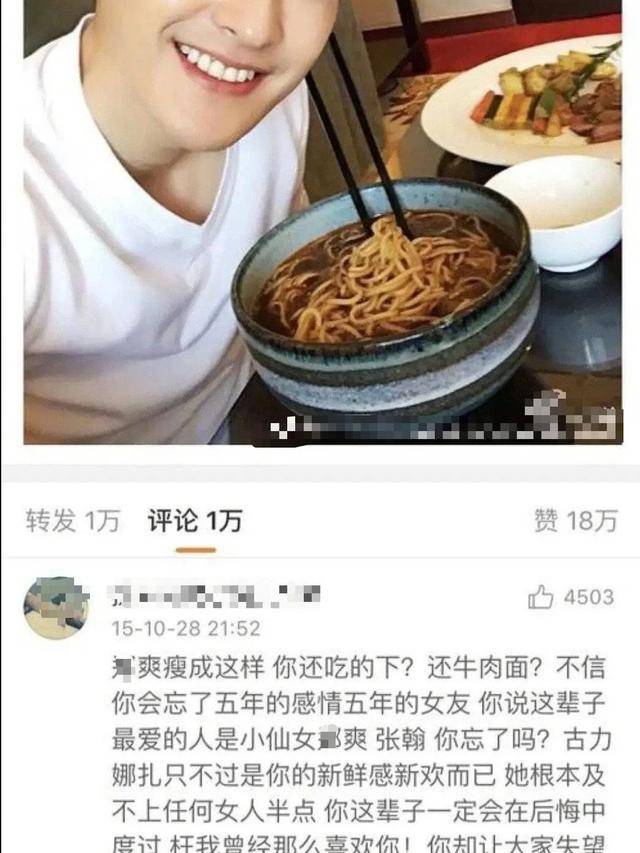Like the comment with 4503 likes

click(541, 598)
